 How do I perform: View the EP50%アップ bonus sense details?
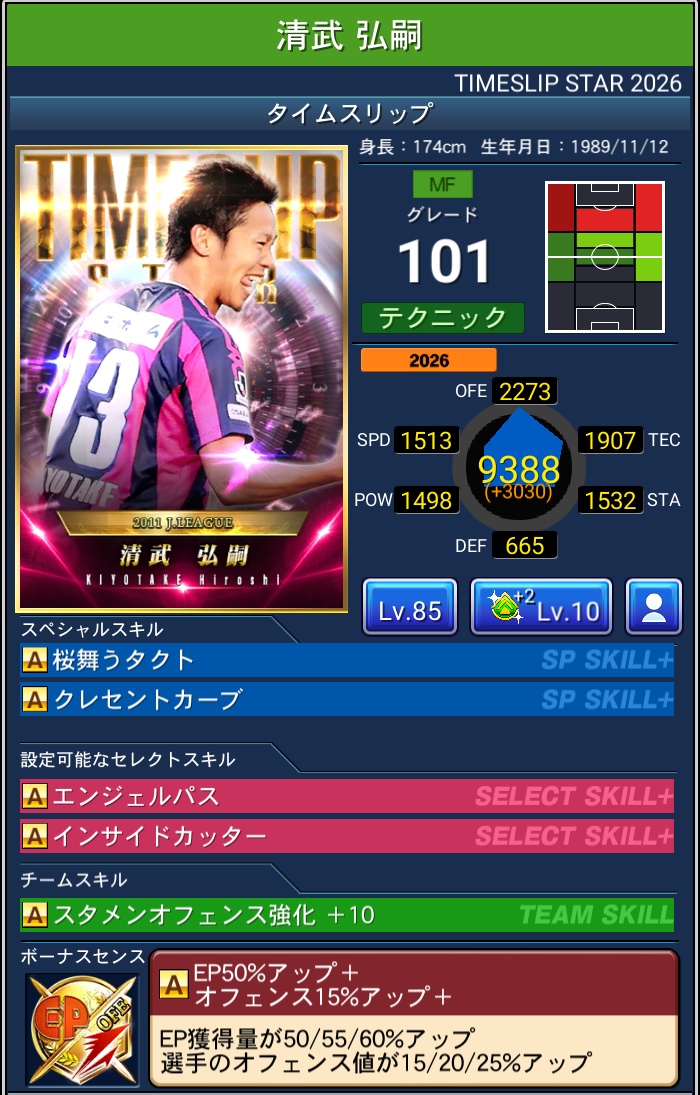click(413, 1018)
